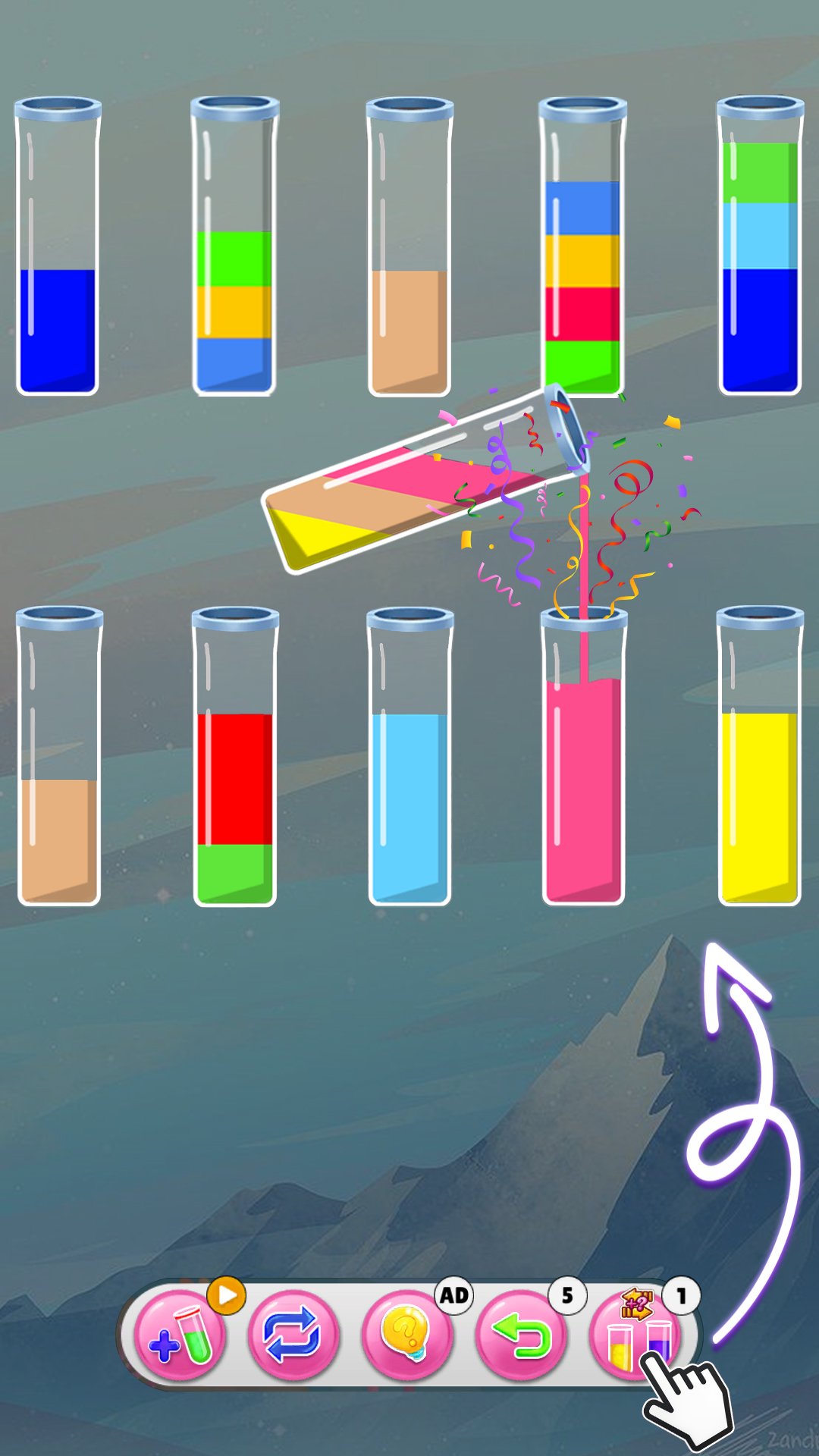This screenshot has height=1456, width=819.
Task: Choose the all-yellow tube
Action: 760,756
